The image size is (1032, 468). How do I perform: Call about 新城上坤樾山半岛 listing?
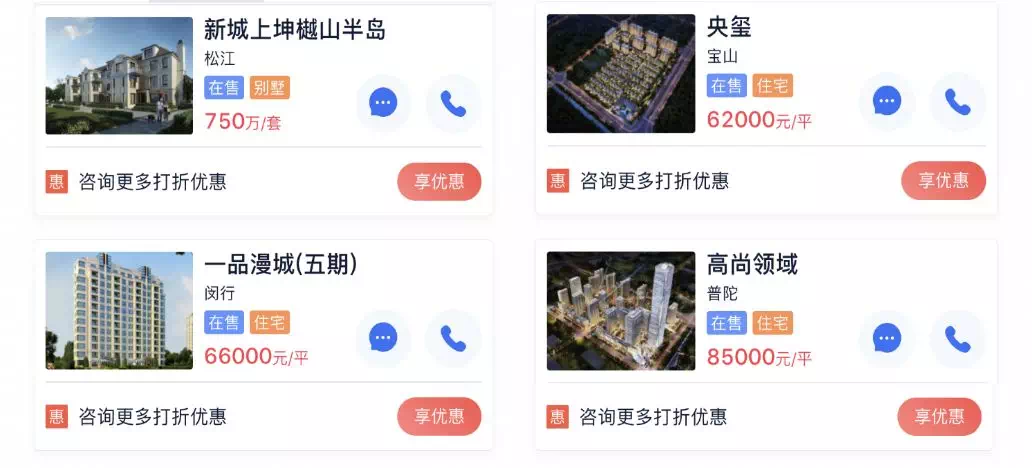(453, 103)
